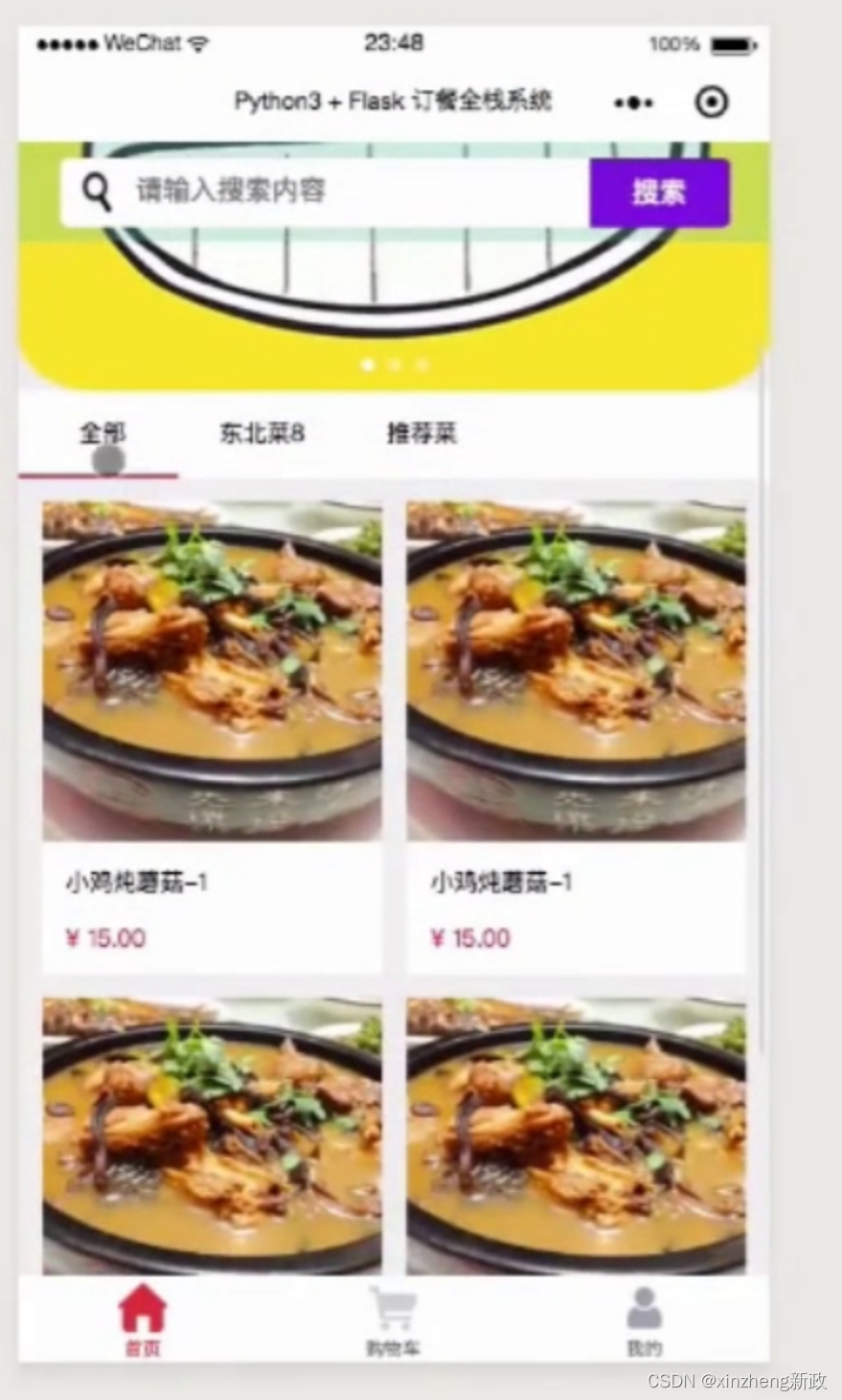Image resolution: width=842 pixels, height=1400 pixels.
Task: Close the mini program via circle icon
Action: 711,103
